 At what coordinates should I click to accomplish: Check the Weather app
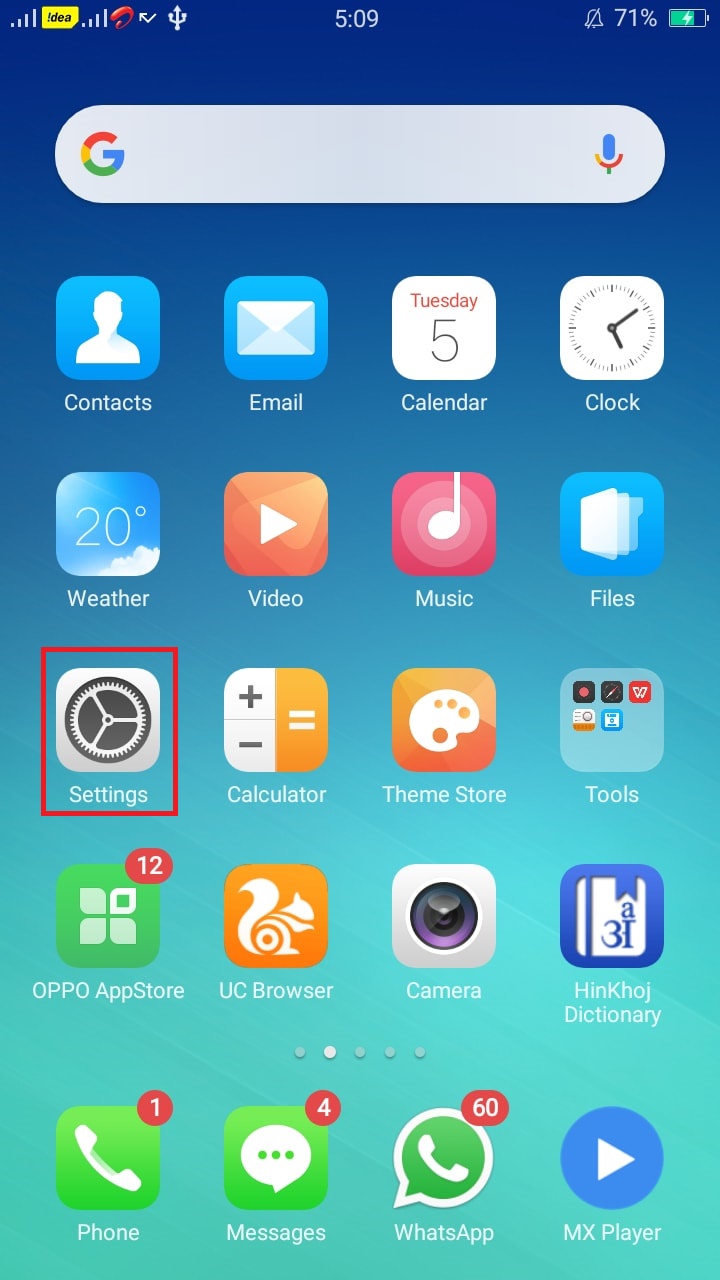(108, 525)
